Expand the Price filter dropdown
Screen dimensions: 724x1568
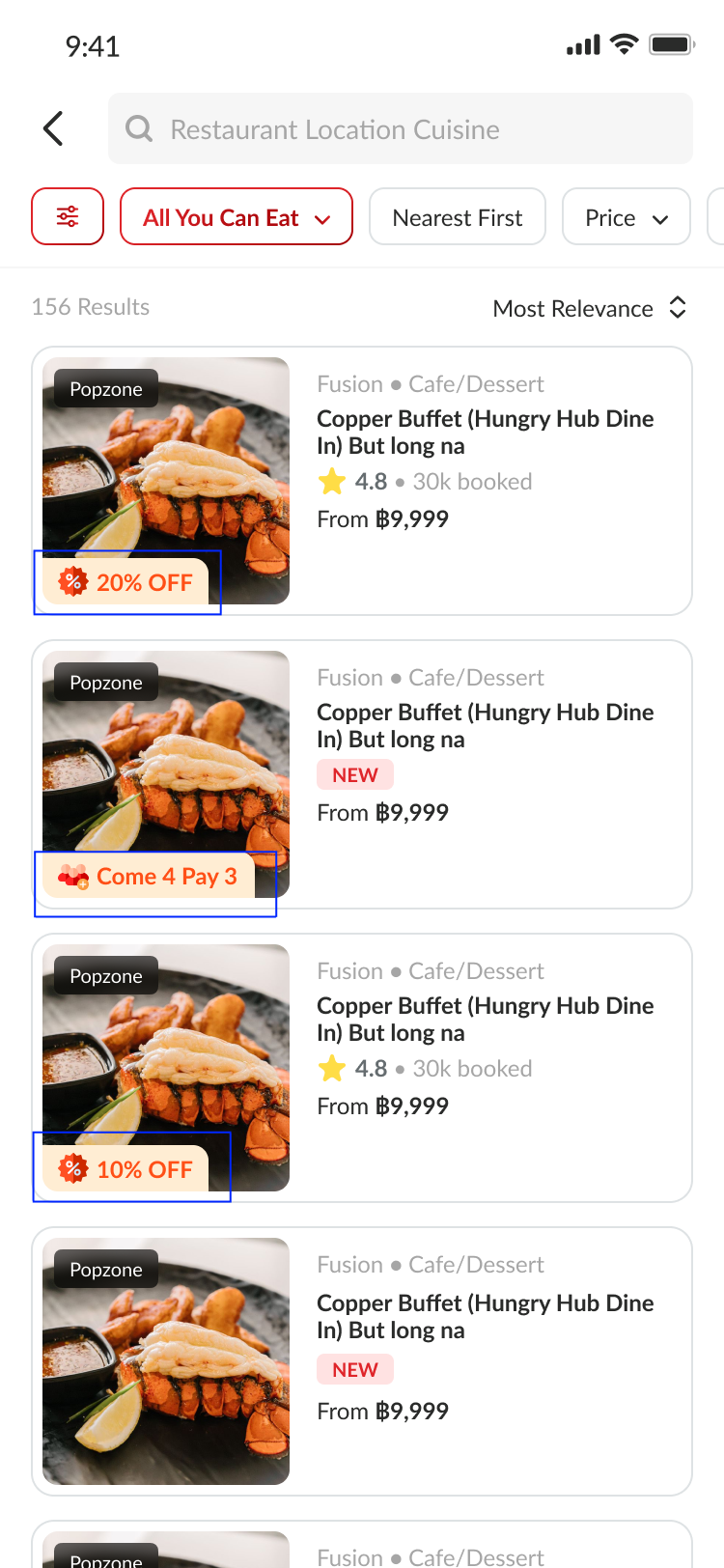tap(626, 217)
